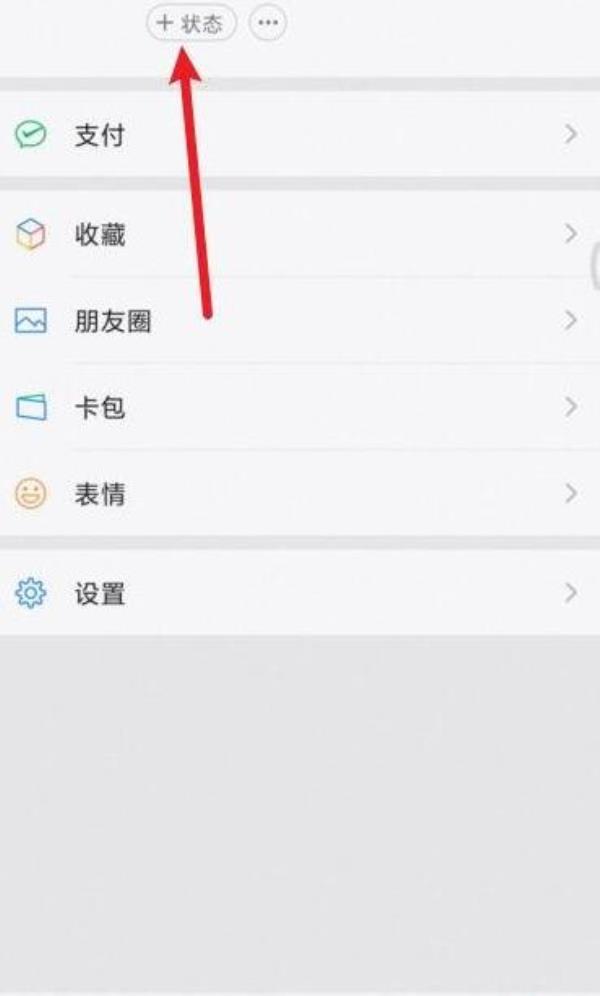This screenshot has height=996, width=600.
Task: Open 设置 settings
Action: point(300,594)
